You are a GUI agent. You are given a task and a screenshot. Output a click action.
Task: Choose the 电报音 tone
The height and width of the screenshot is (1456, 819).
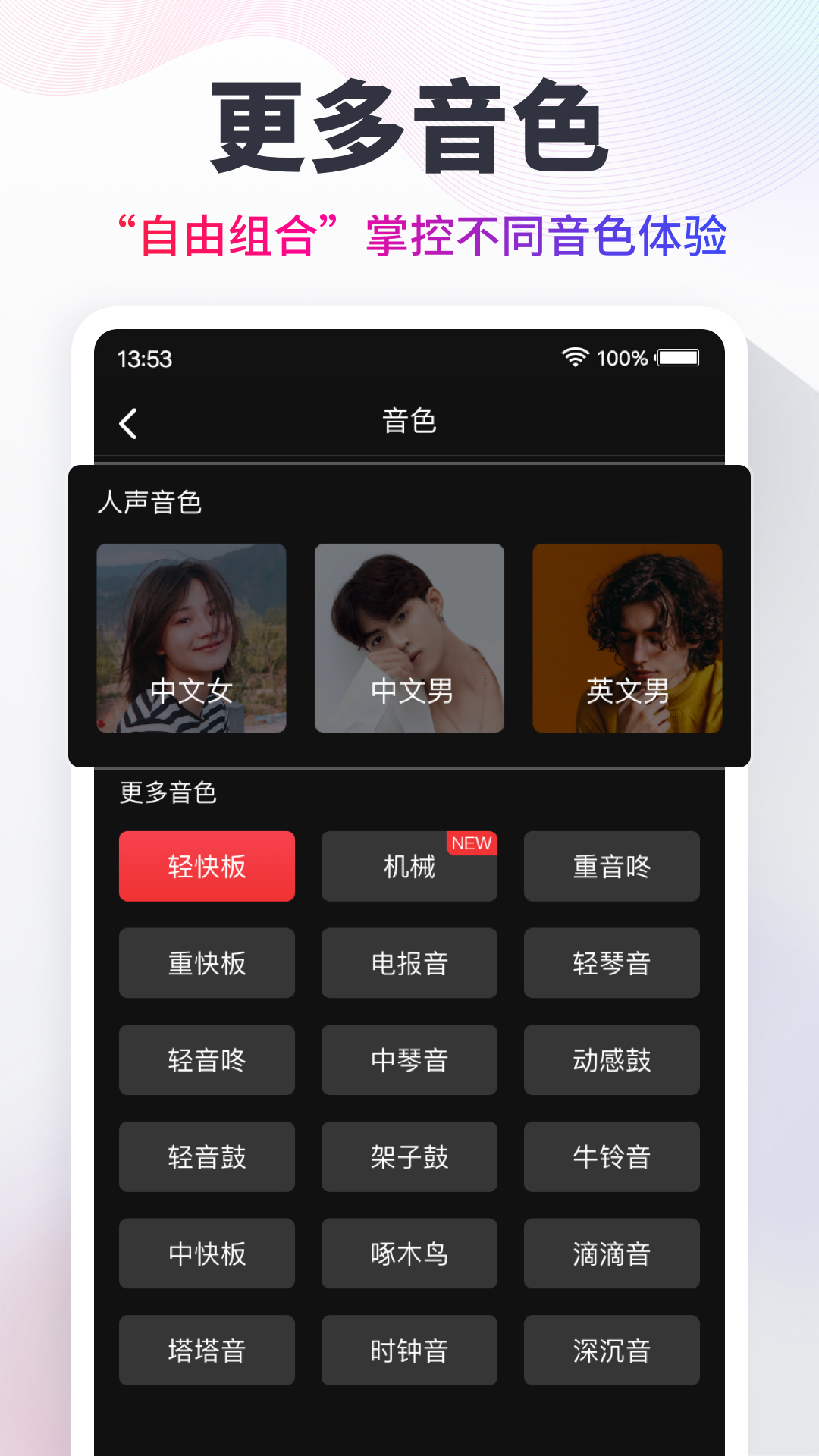pos(409,963)
